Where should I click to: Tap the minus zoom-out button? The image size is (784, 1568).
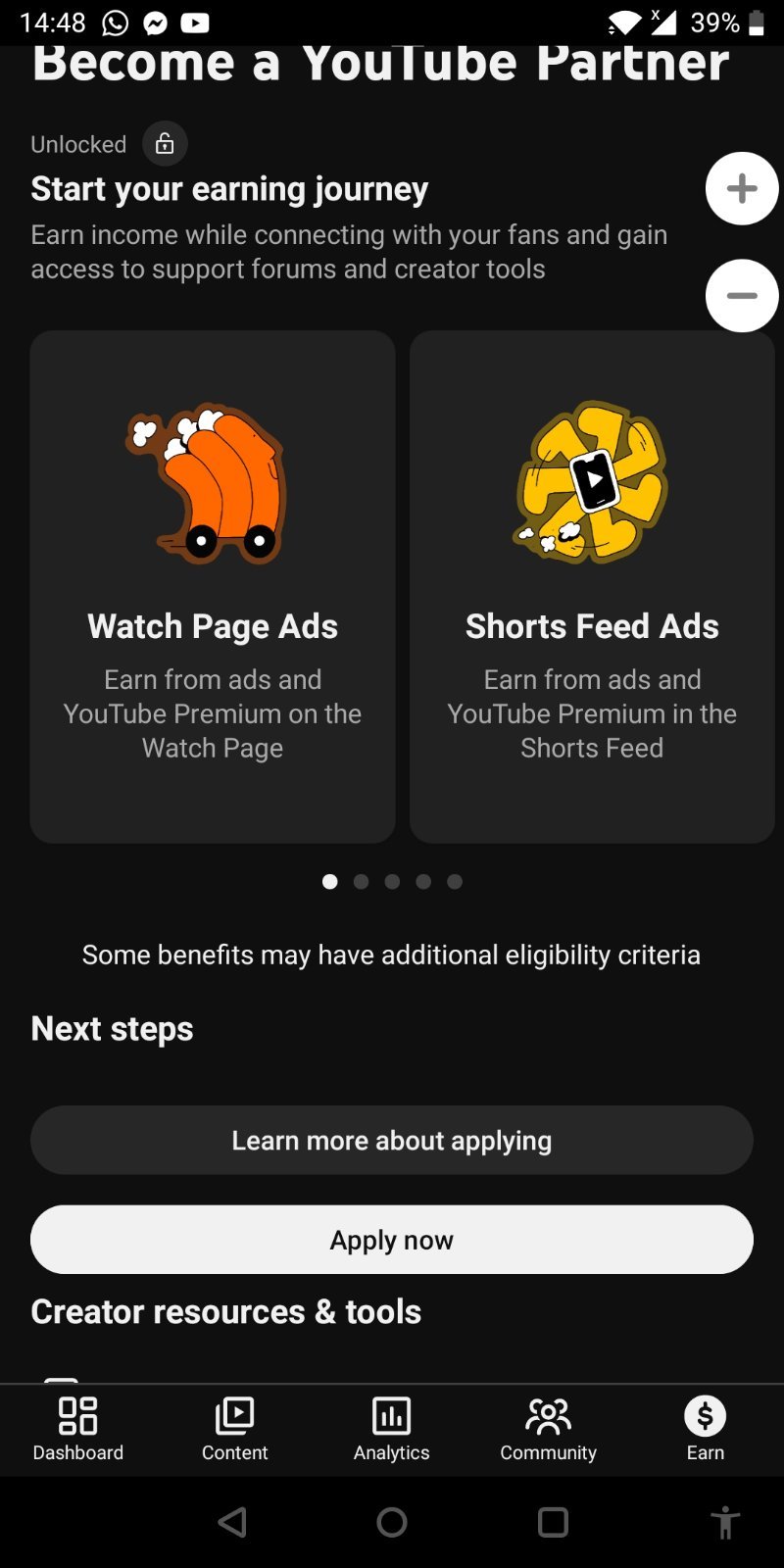742,296
